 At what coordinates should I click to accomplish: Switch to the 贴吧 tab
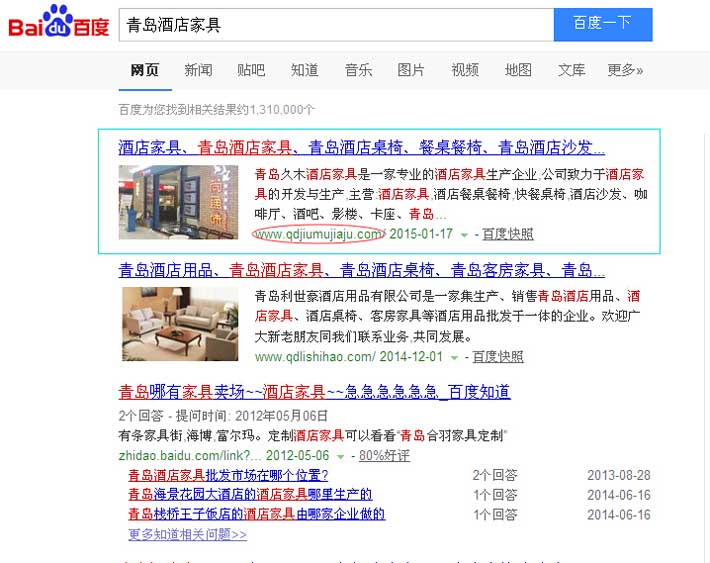[x=251, y=70]
